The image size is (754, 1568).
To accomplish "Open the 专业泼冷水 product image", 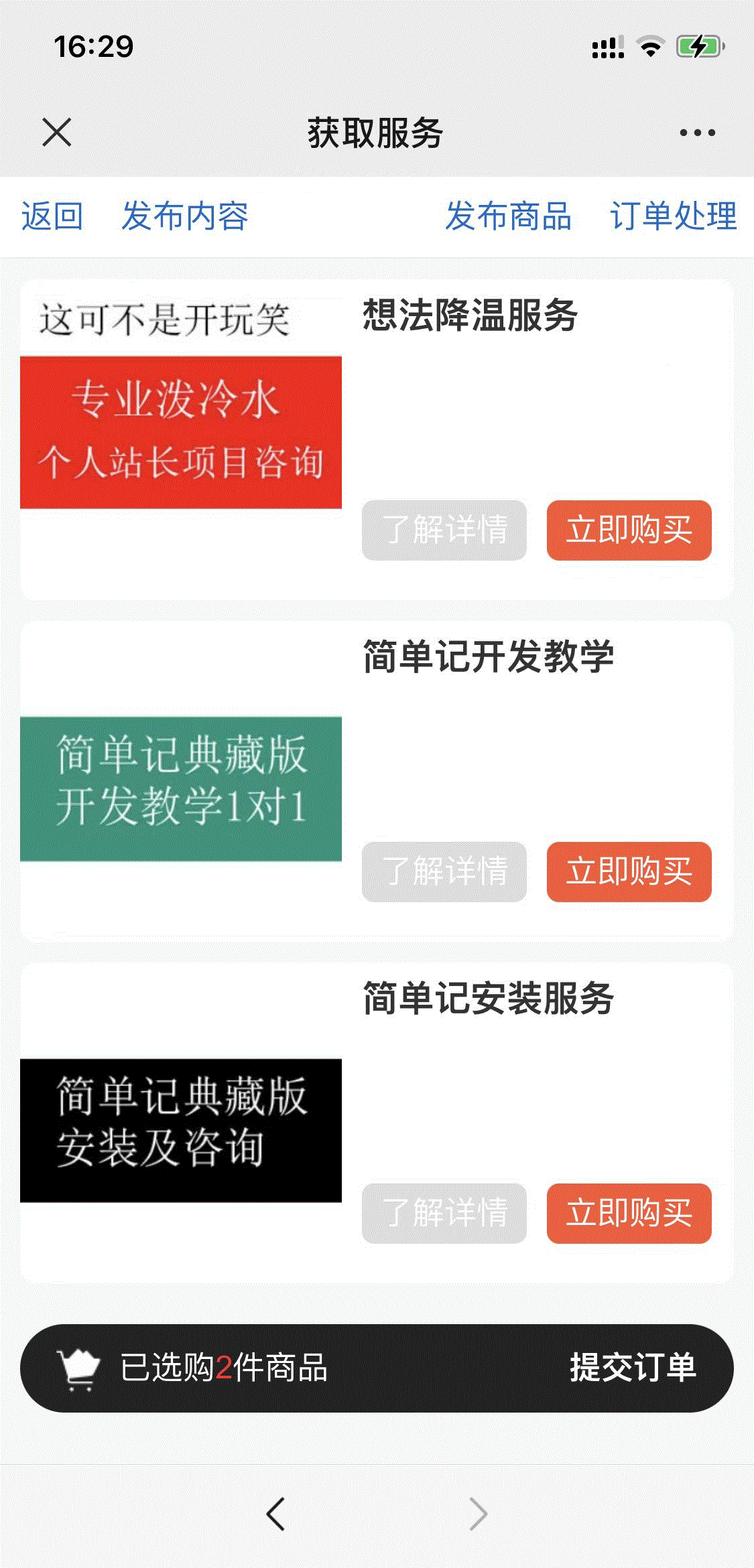I will (x=181, y=432).
